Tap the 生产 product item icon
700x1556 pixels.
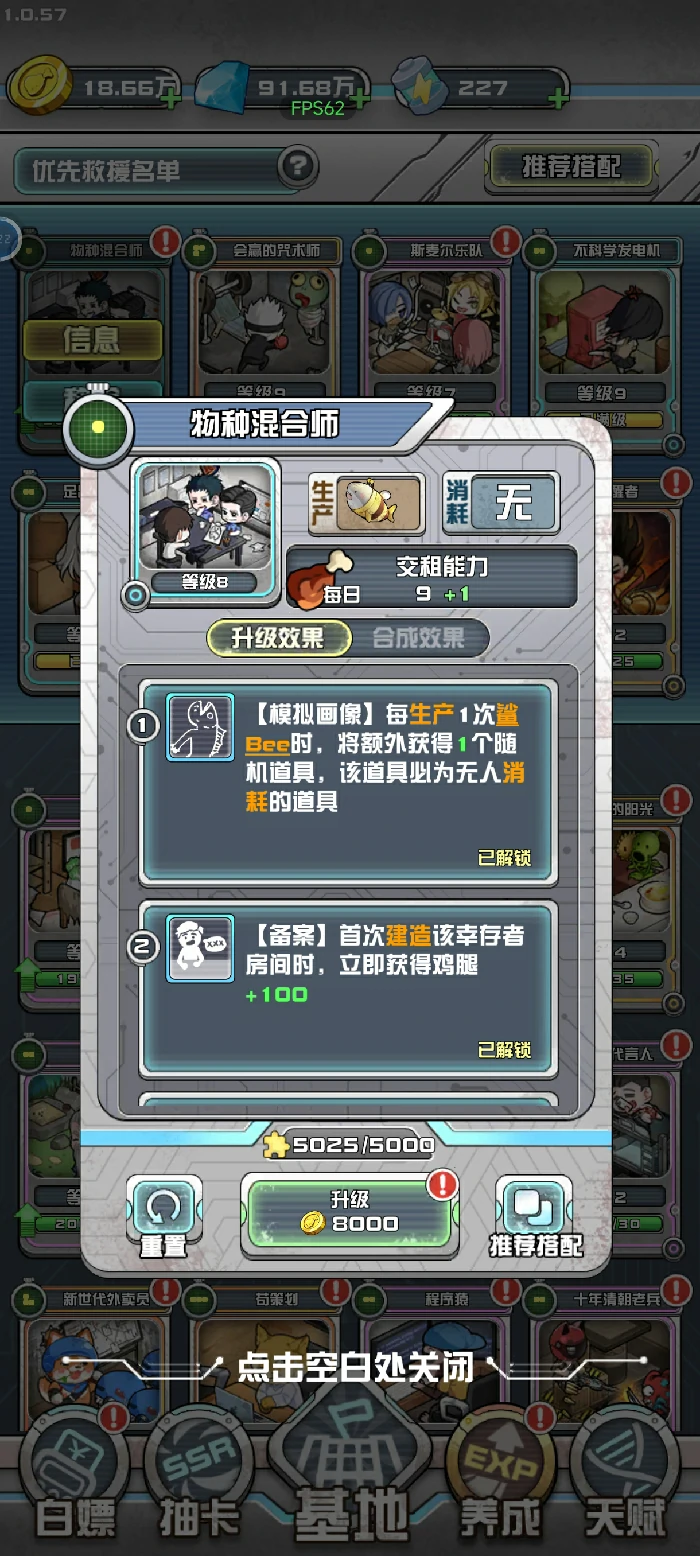pyautogui.click(x=366, y=500)
